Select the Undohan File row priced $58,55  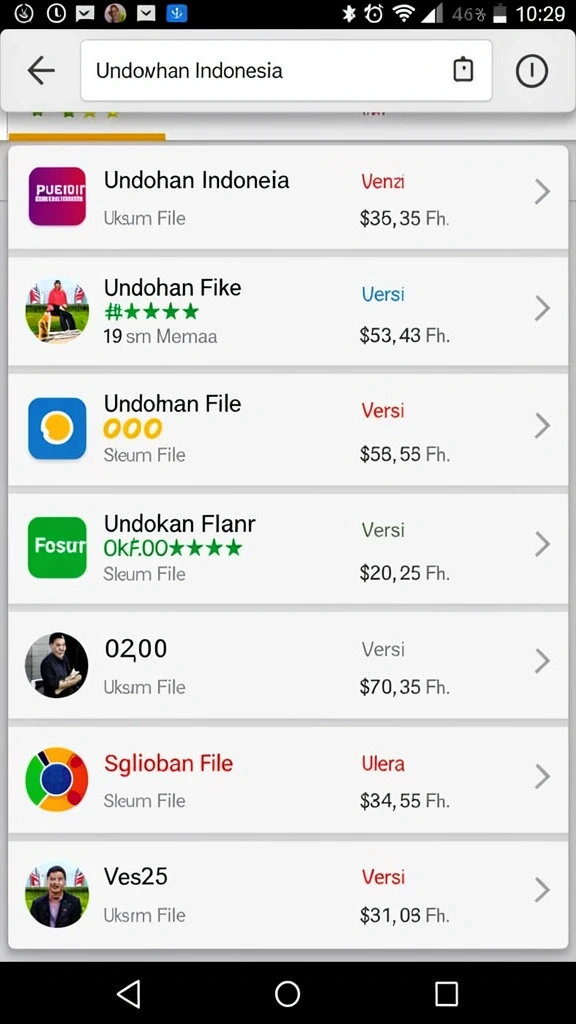point(288,428)
